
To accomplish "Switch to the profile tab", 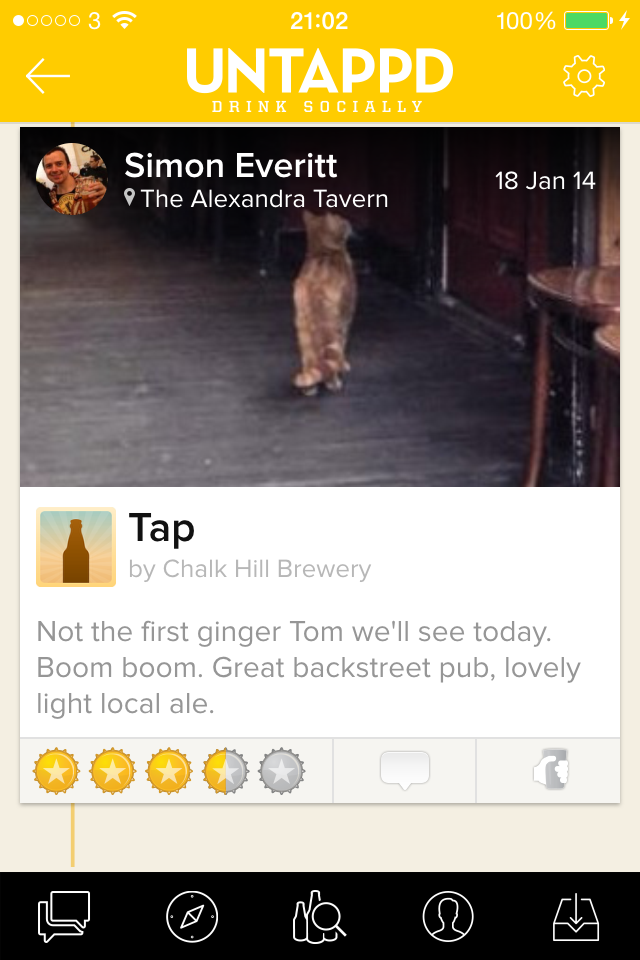I will point(448,915).
